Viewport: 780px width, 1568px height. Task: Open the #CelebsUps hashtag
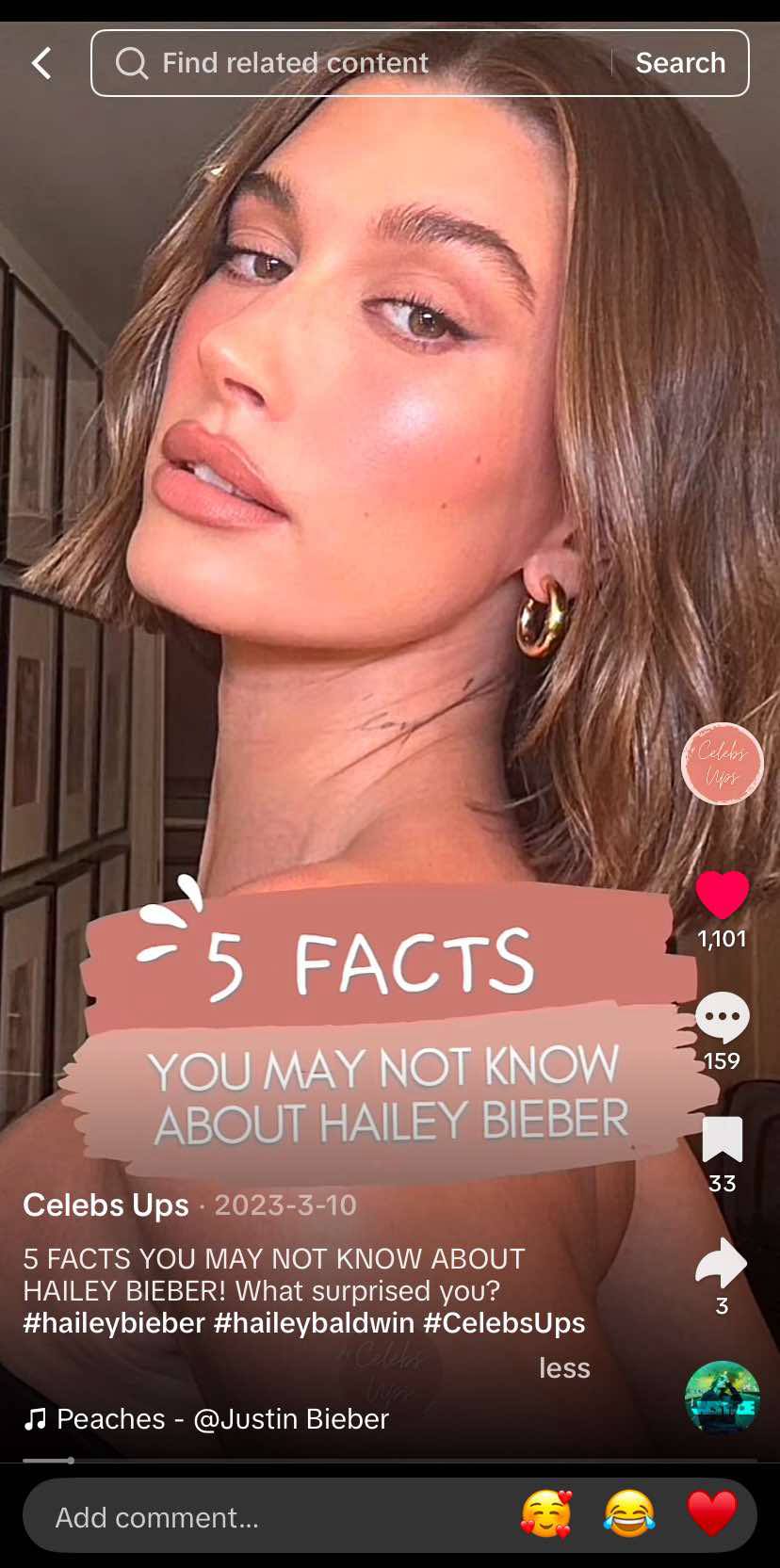(x=504, y=1322)
